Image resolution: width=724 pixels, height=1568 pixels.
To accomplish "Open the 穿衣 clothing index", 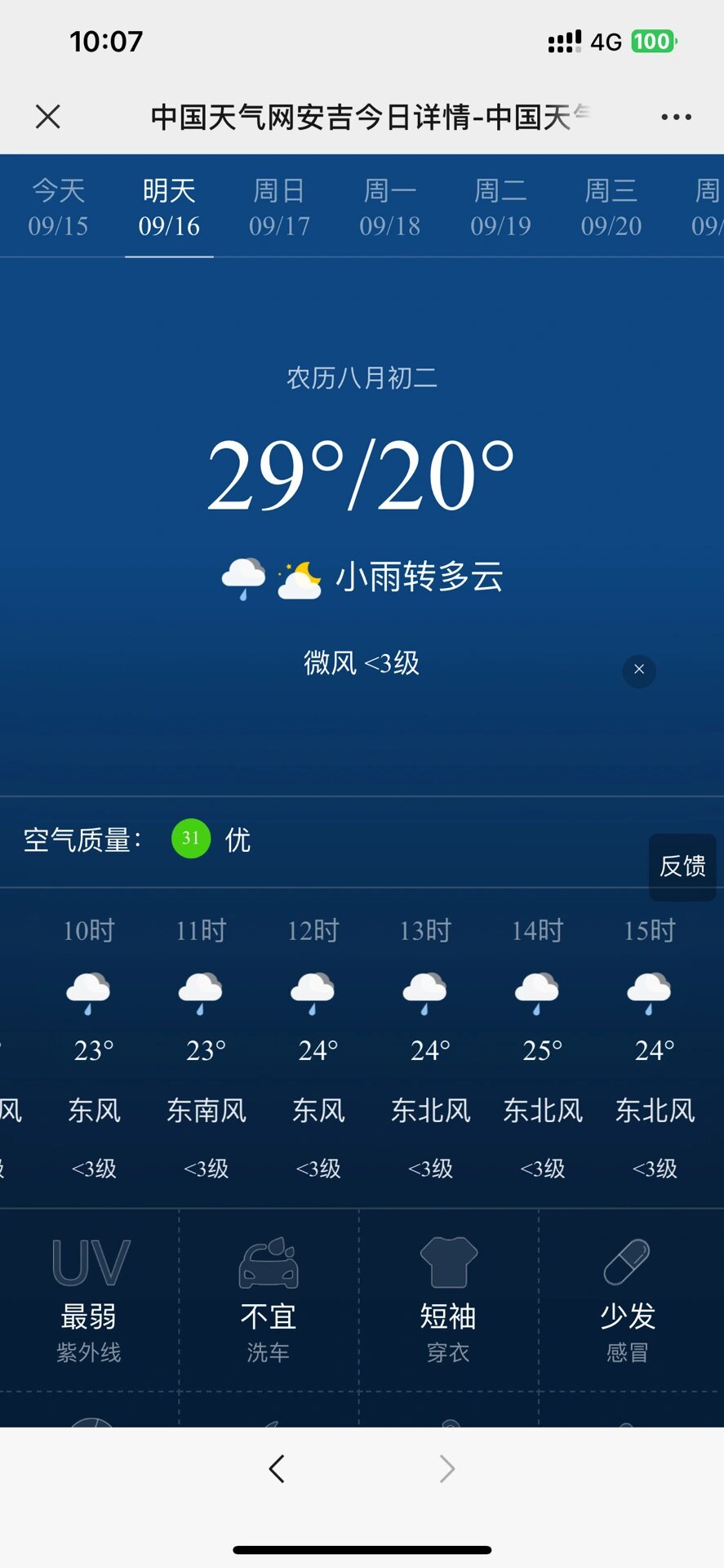I will pos(448,1300).
